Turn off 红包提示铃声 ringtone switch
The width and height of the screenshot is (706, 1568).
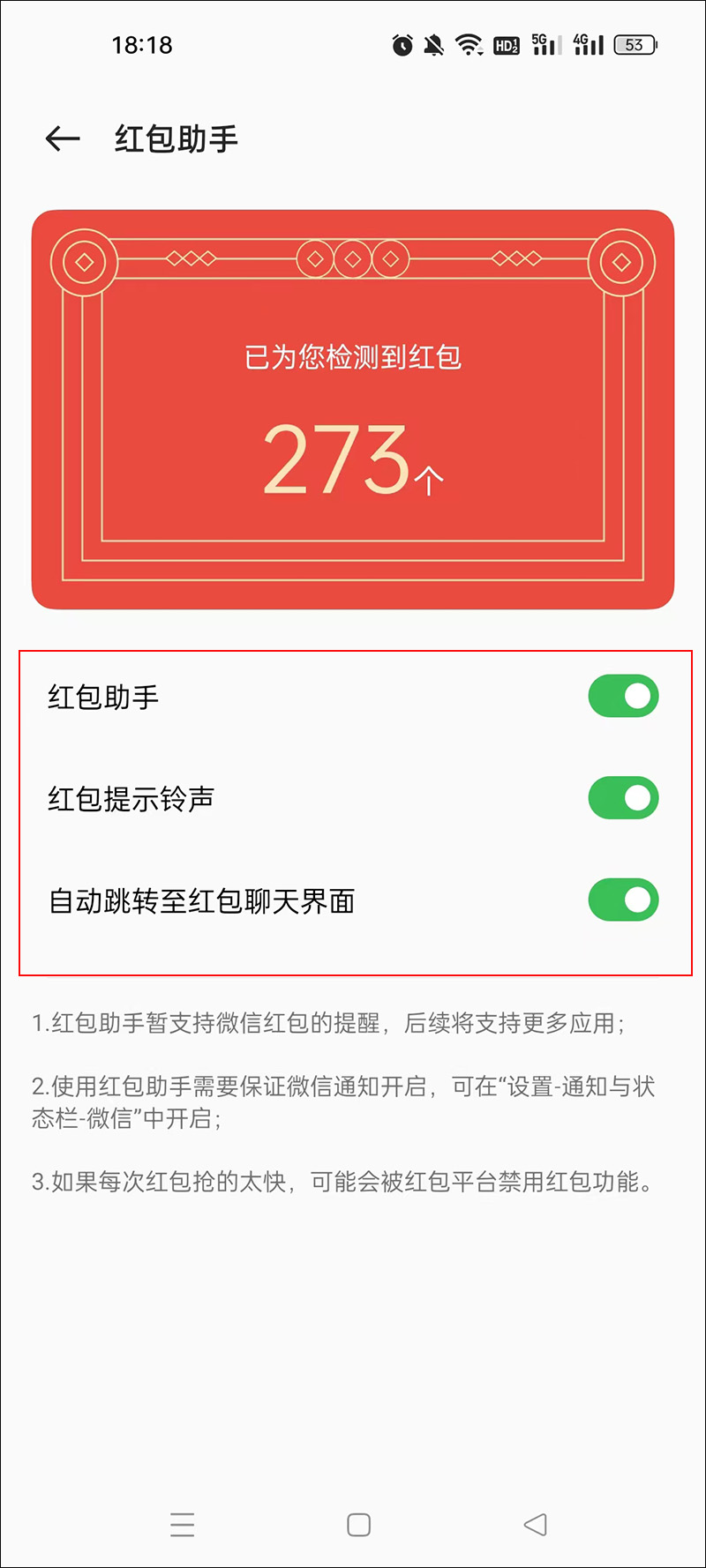pyautogui.click(x=623, y=797)
